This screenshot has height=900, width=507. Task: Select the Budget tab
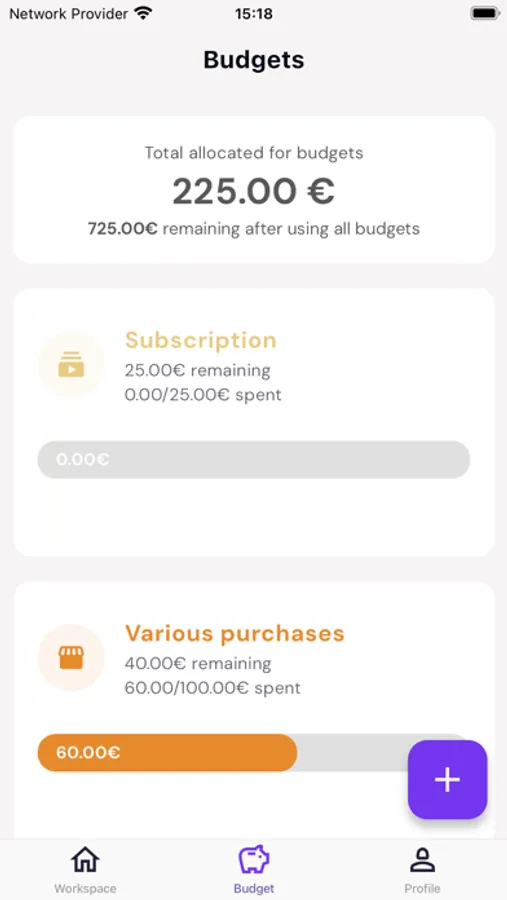pyautogui.click(x=254, y=870)
